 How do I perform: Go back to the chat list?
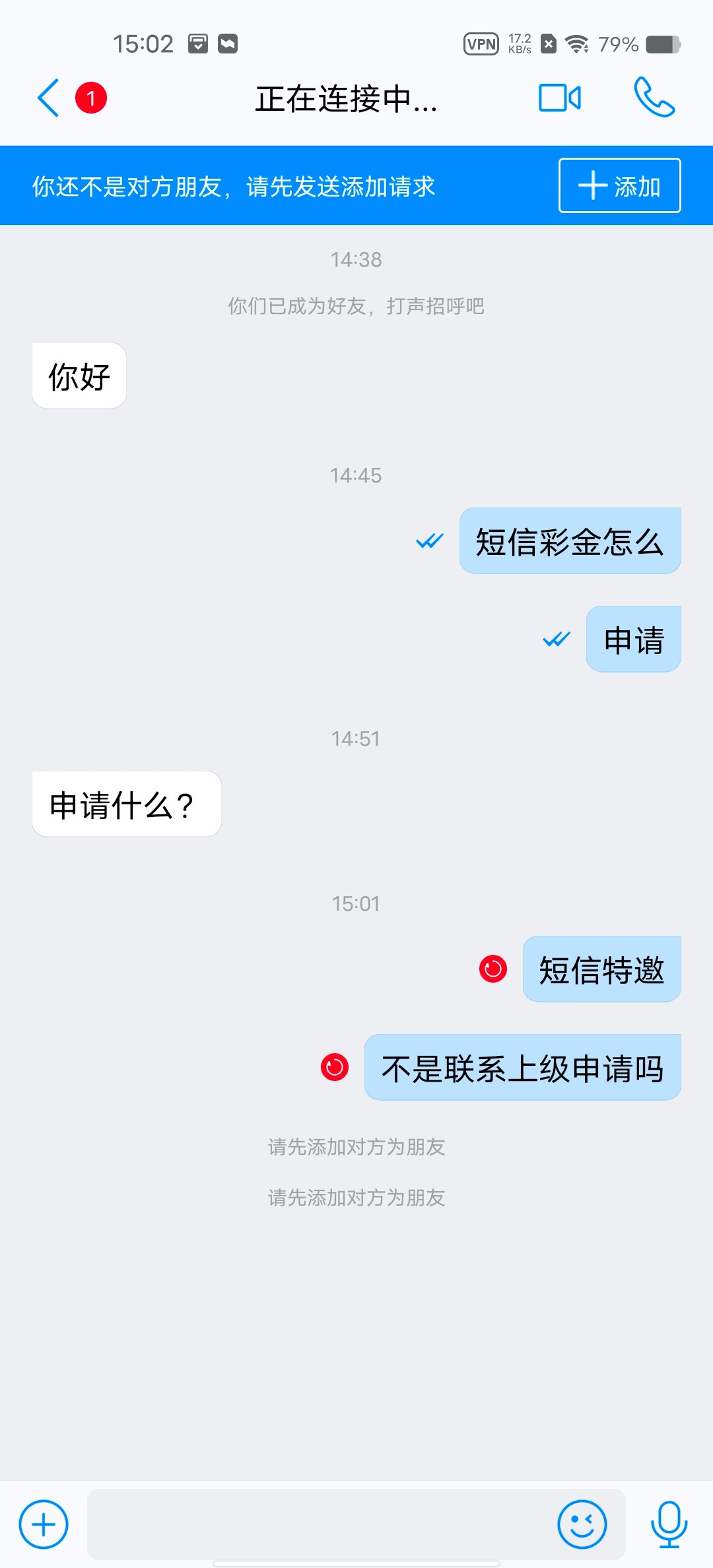(x=49, y=98)
